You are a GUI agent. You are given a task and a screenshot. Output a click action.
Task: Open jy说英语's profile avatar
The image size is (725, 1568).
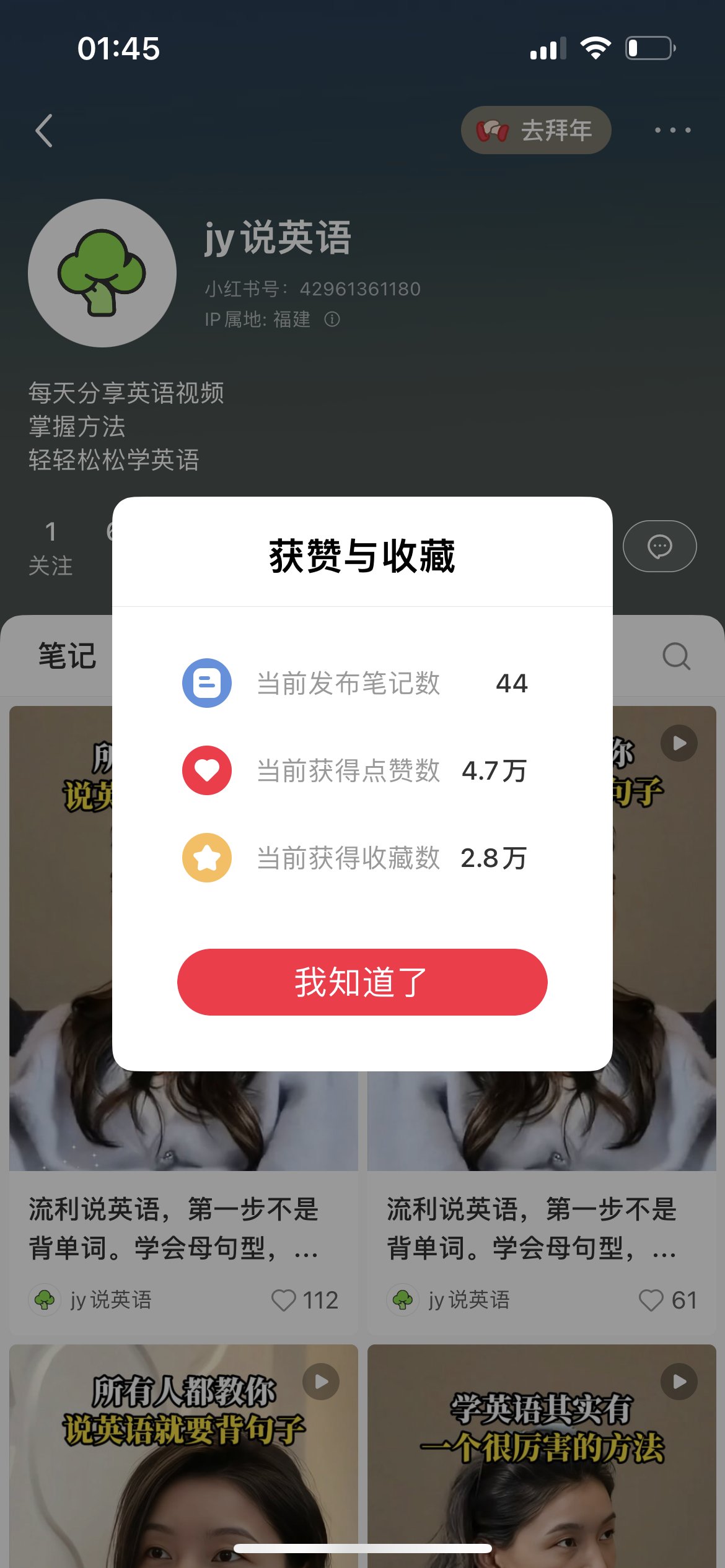102,273
